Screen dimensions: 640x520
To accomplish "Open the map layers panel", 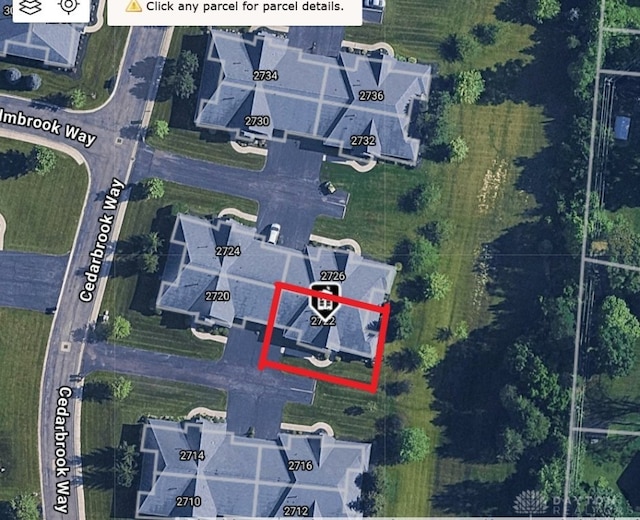I will point(30,6).
